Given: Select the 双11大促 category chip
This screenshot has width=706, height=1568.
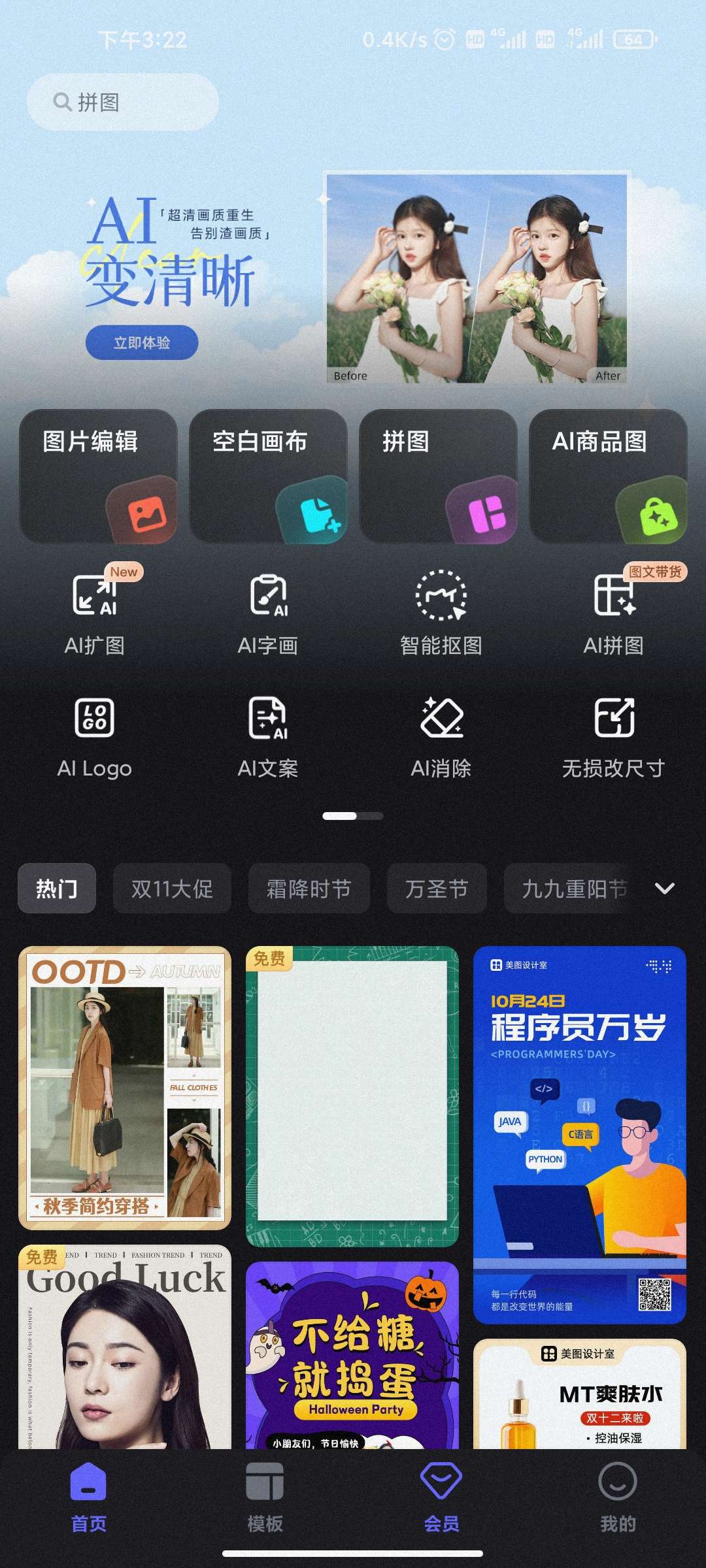Looking at the screenshot, I should pos(172,889).
